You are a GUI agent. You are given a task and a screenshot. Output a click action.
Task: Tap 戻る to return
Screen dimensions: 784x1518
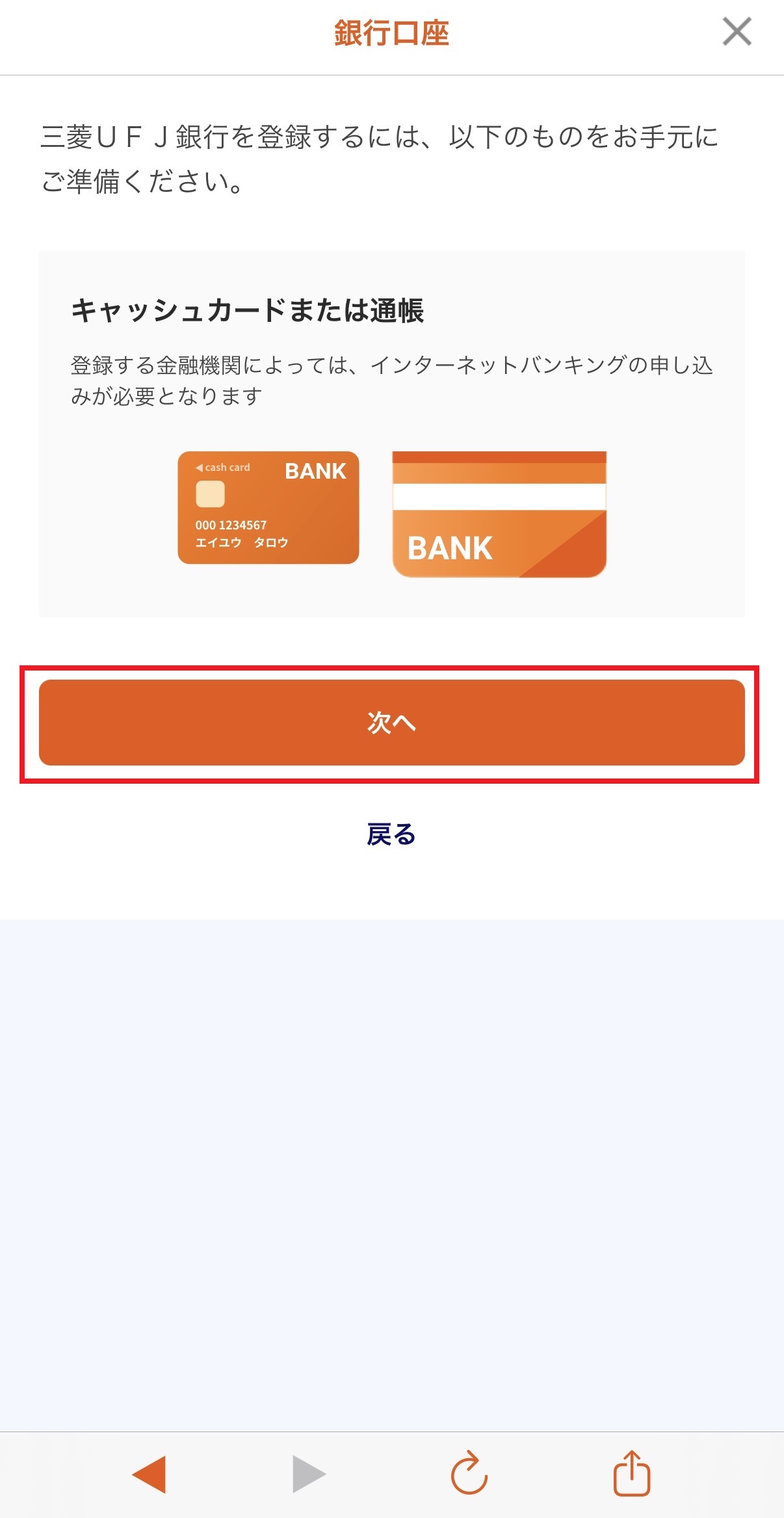click(391, 834)
